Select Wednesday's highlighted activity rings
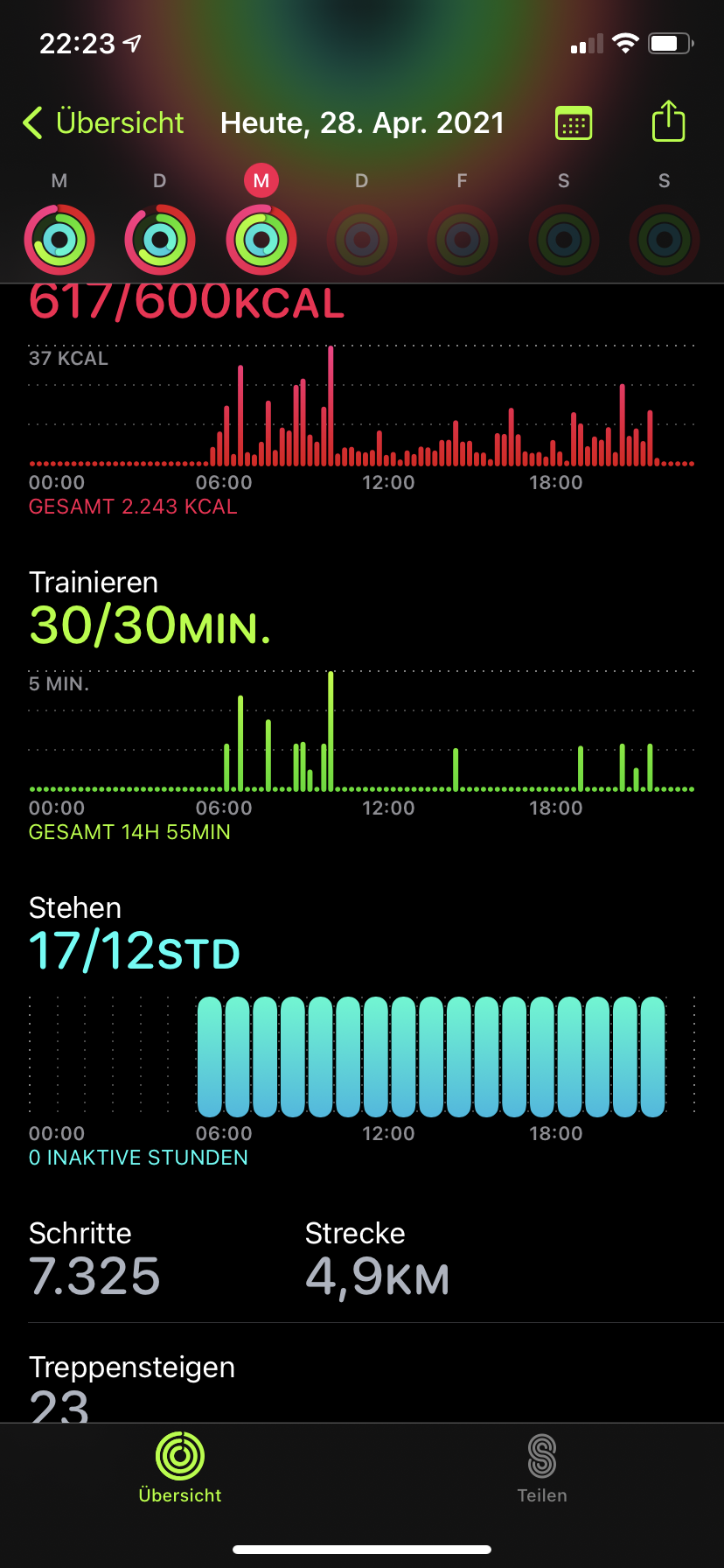 click(x=261, y=239)
